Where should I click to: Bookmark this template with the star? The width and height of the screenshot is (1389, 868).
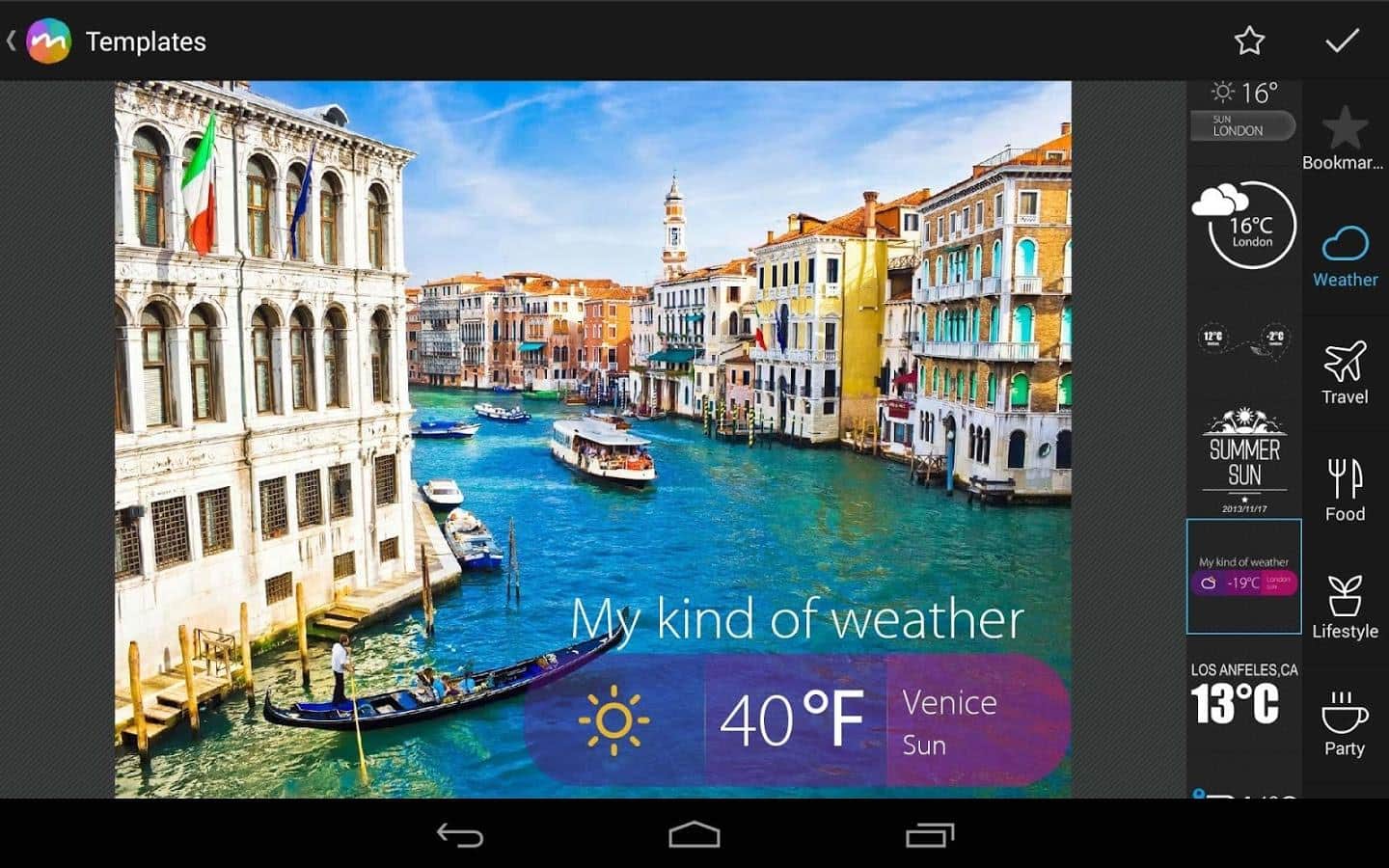(x=1249, y=41)
